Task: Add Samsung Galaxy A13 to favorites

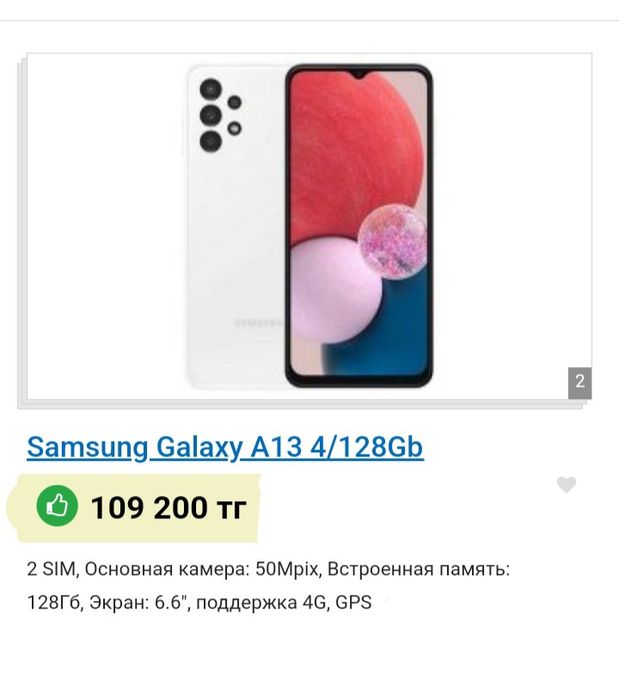Action: tap(566, 485)
